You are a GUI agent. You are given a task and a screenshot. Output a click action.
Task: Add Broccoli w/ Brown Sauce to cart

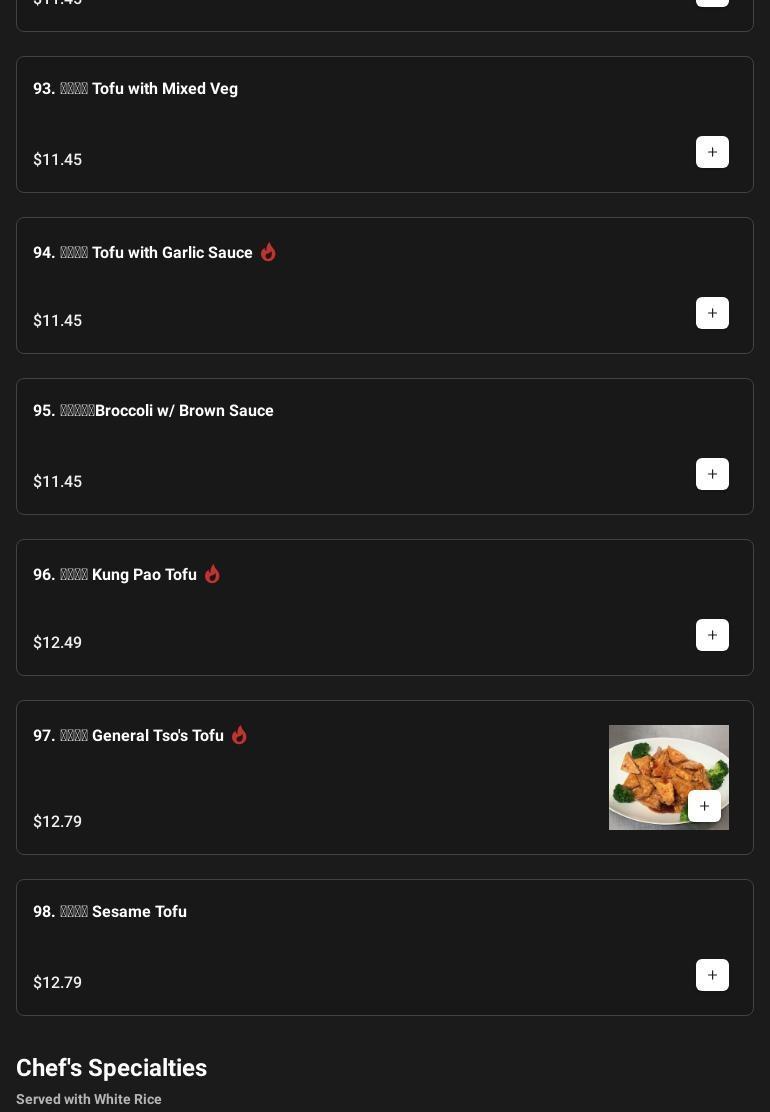pyautogui.click(x=712, y=474)
